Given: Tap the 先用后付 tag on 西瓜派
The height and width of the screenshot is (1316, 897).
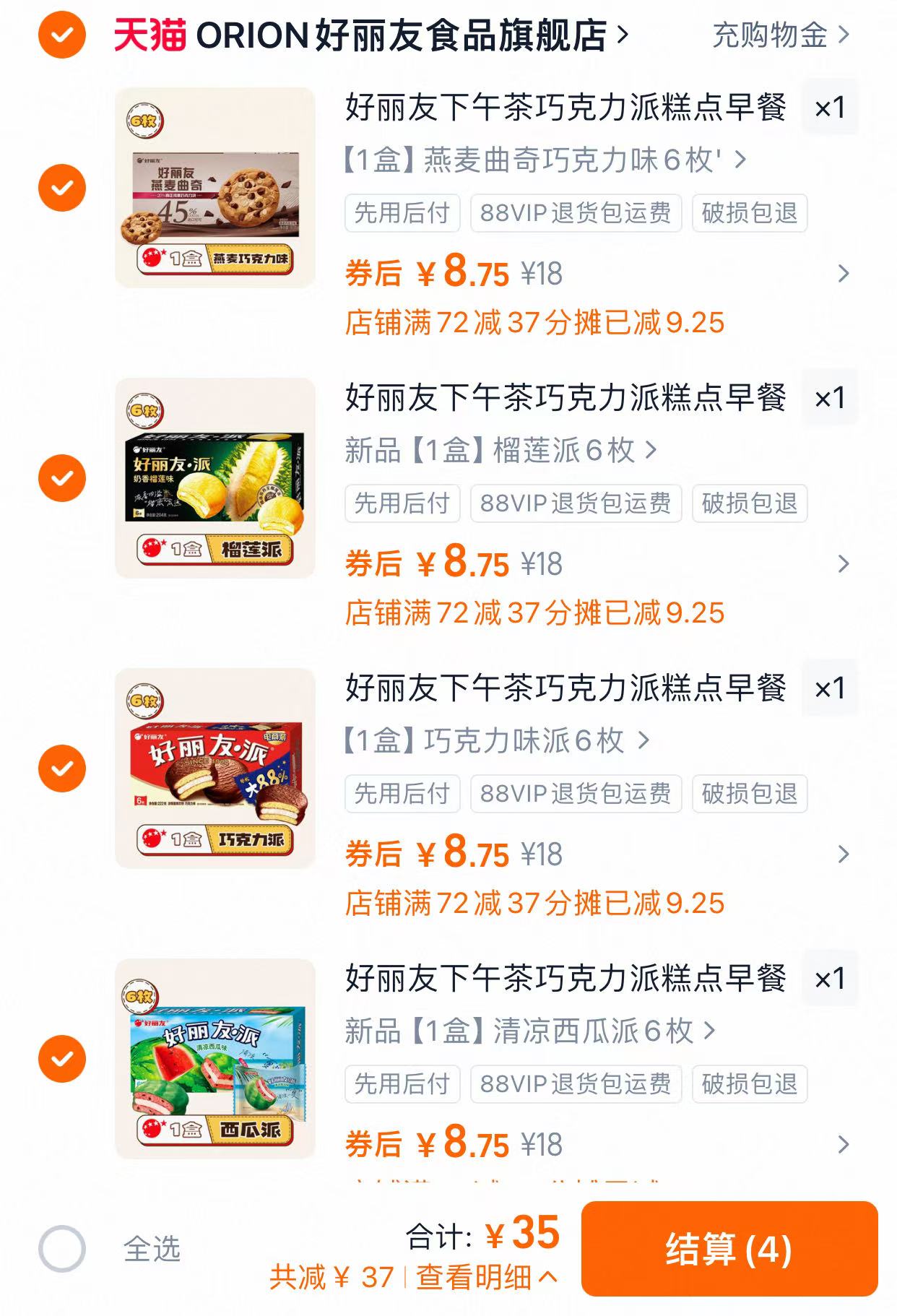Looking at the screenshot, I should (402, 1084).
